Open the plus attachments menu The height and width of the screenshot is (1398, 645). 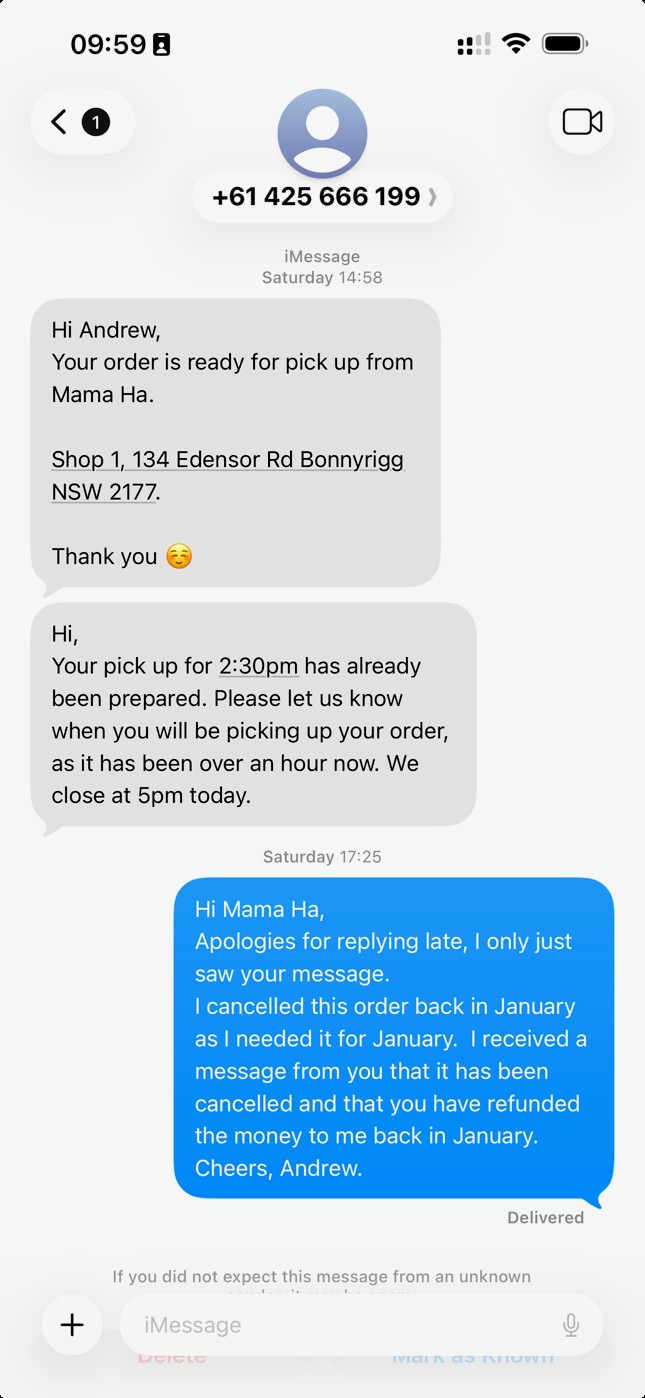click(72, 1325)
